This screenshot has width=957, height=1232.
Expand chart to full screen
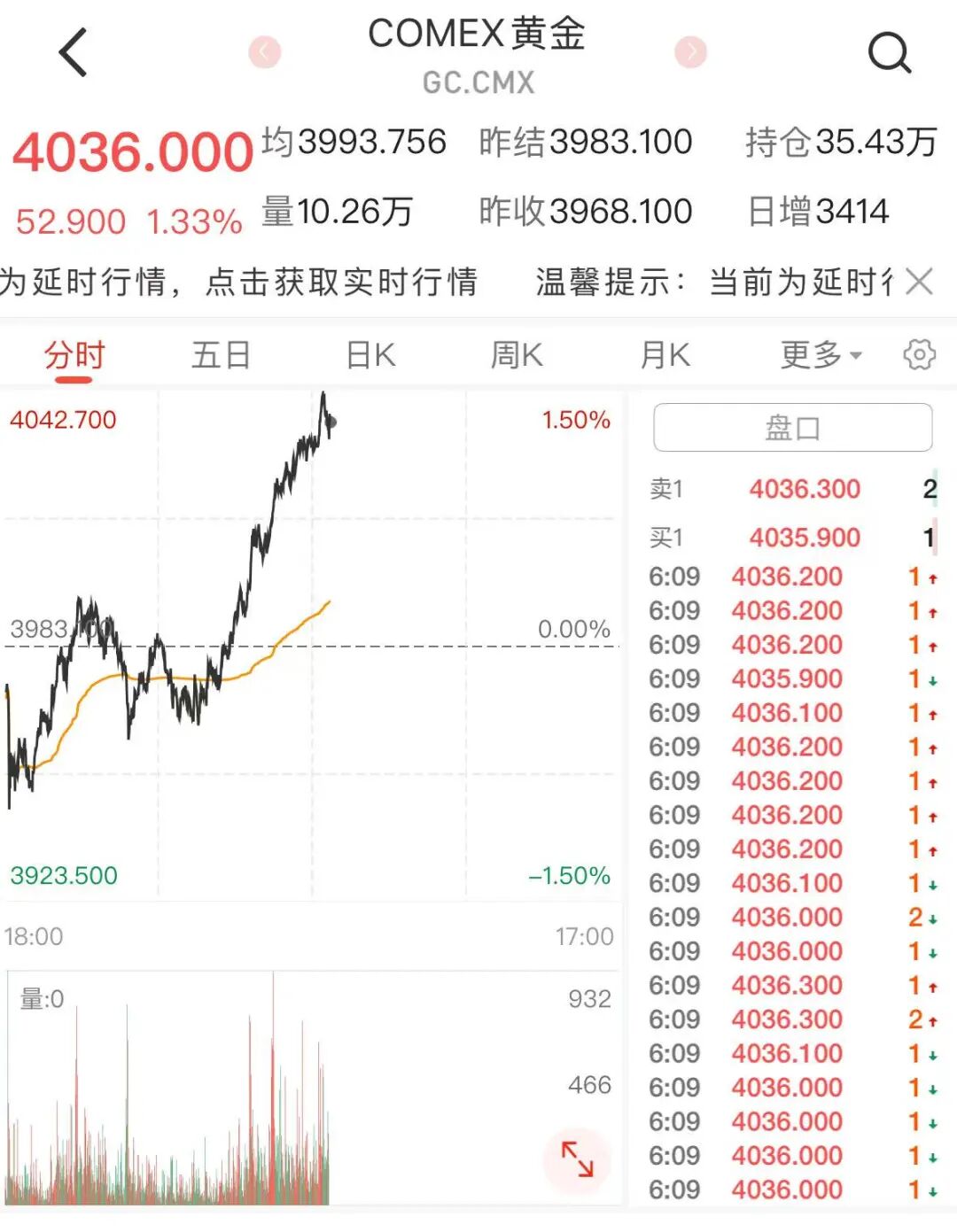click(x=577, y=1158)
